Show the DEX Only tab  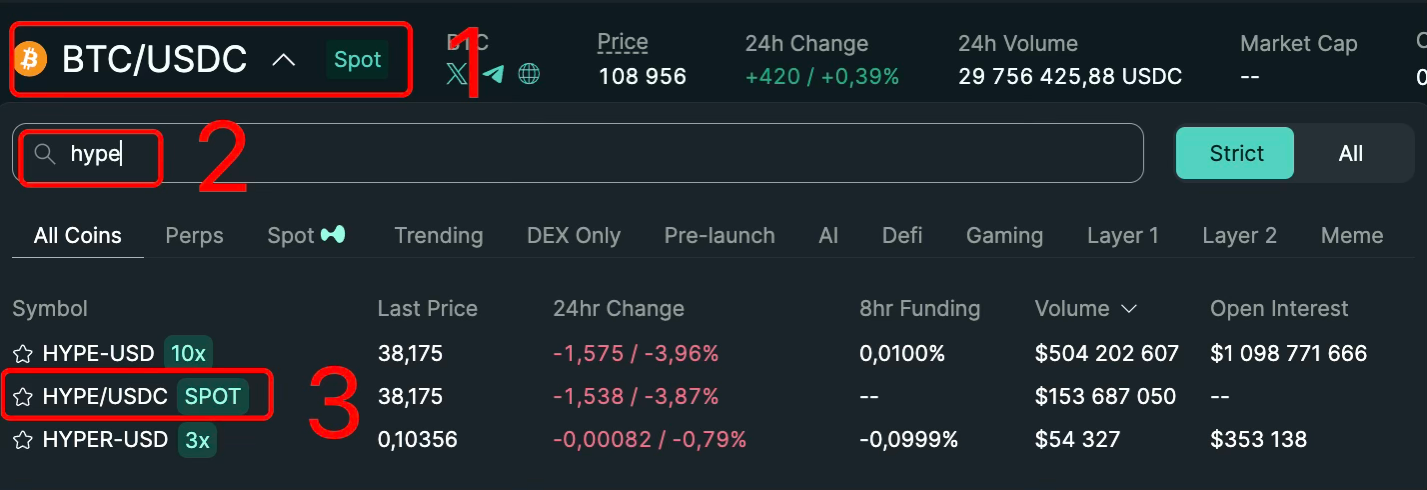click(x=573, y=236)
